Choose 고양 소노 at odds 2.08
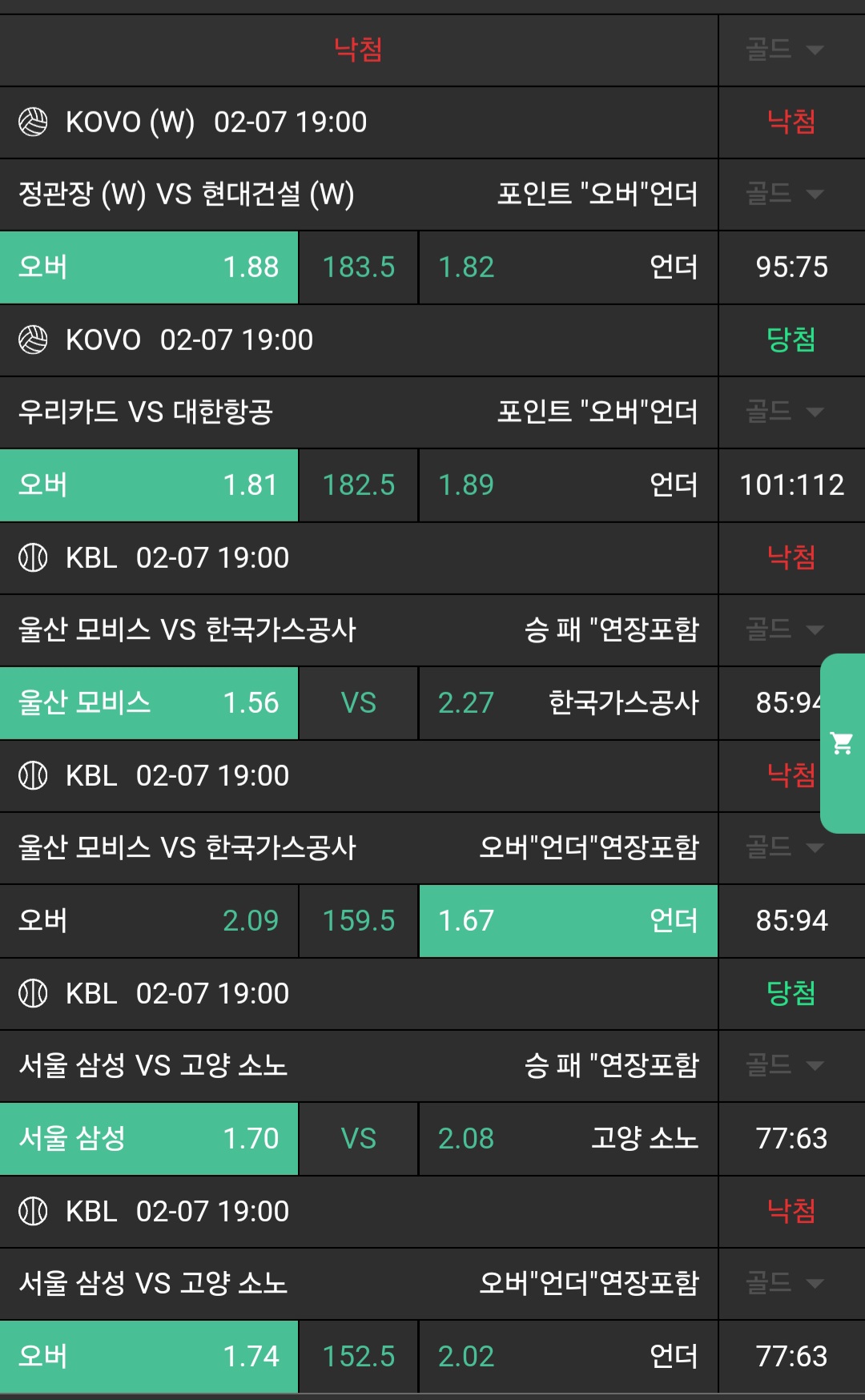The height and width of the screenshot is (1400, 865). [568, 1139]
